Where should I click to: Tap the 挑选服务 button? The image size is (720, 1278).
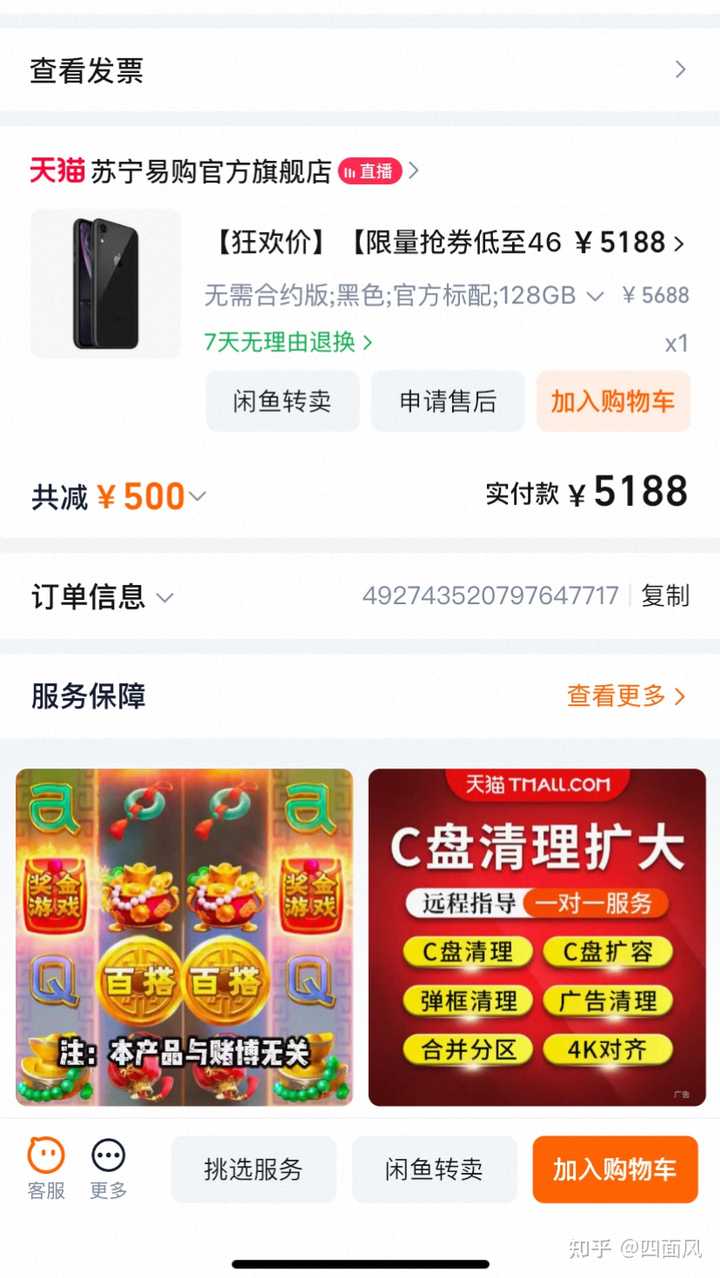253,1169
